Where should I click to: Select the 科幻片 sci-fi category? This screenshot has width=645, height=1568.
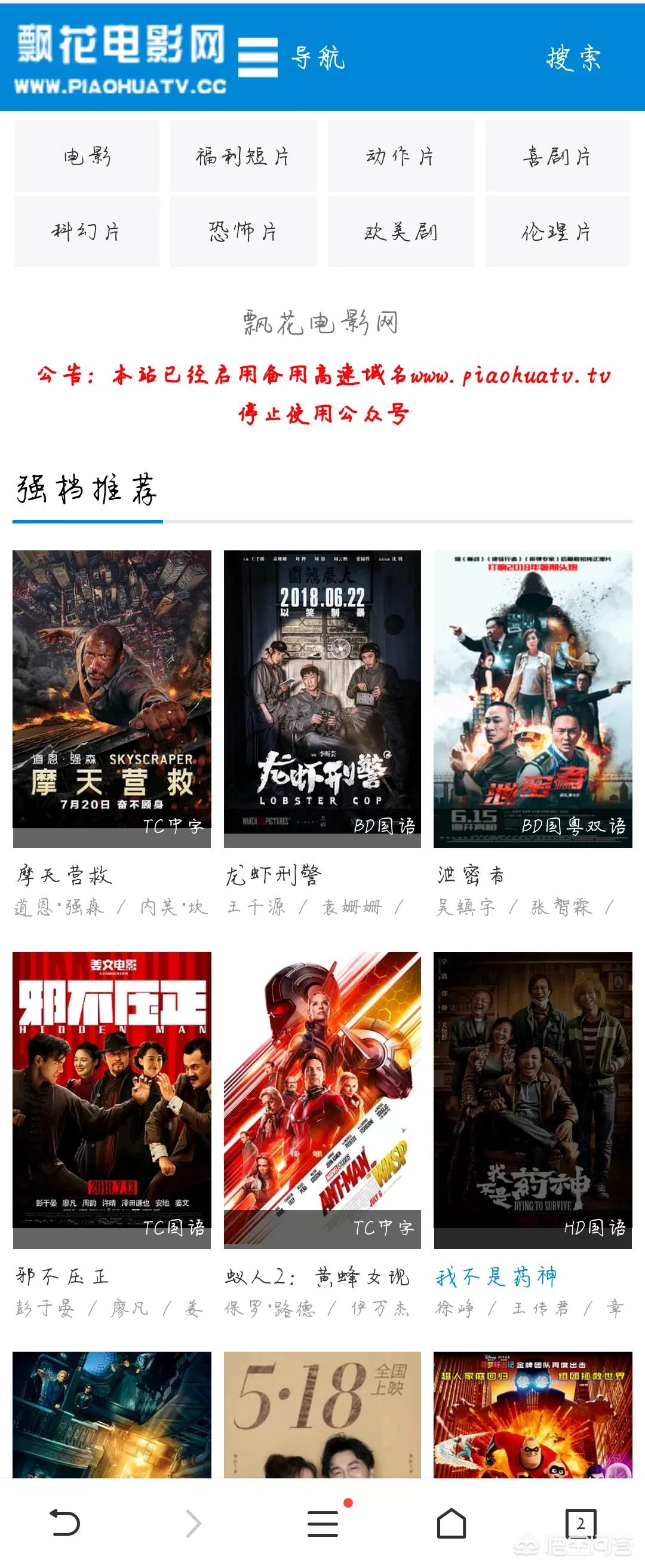coord(86,232)
